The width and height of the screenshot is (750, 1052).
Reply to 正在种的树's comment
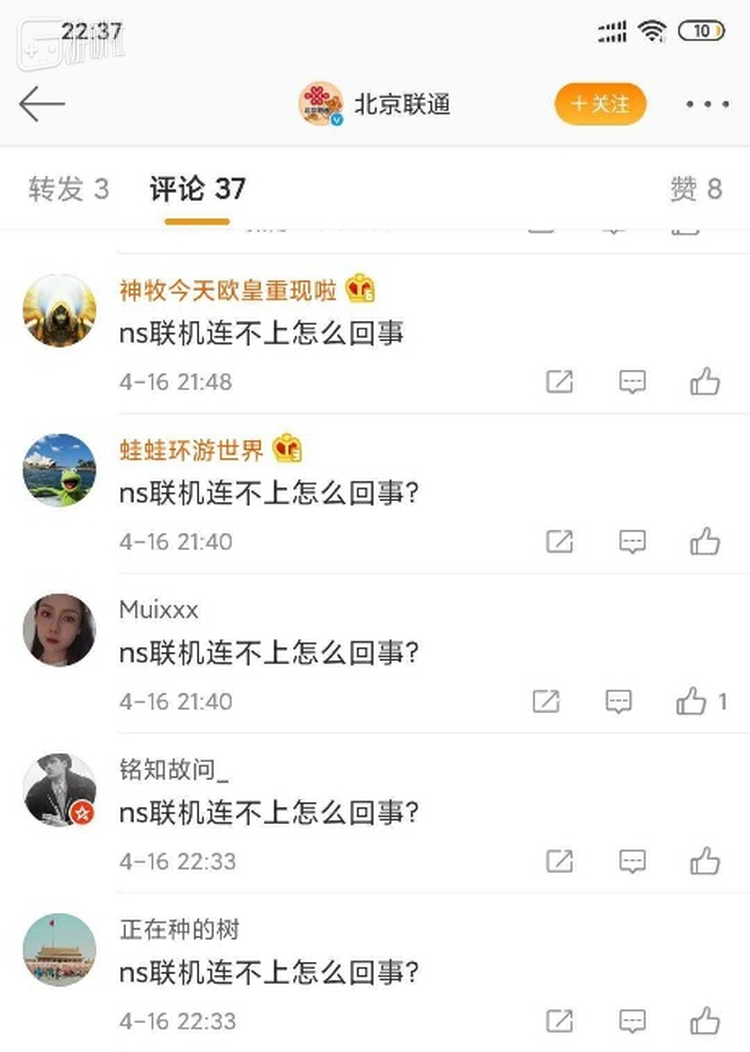tap(632, 1020)
